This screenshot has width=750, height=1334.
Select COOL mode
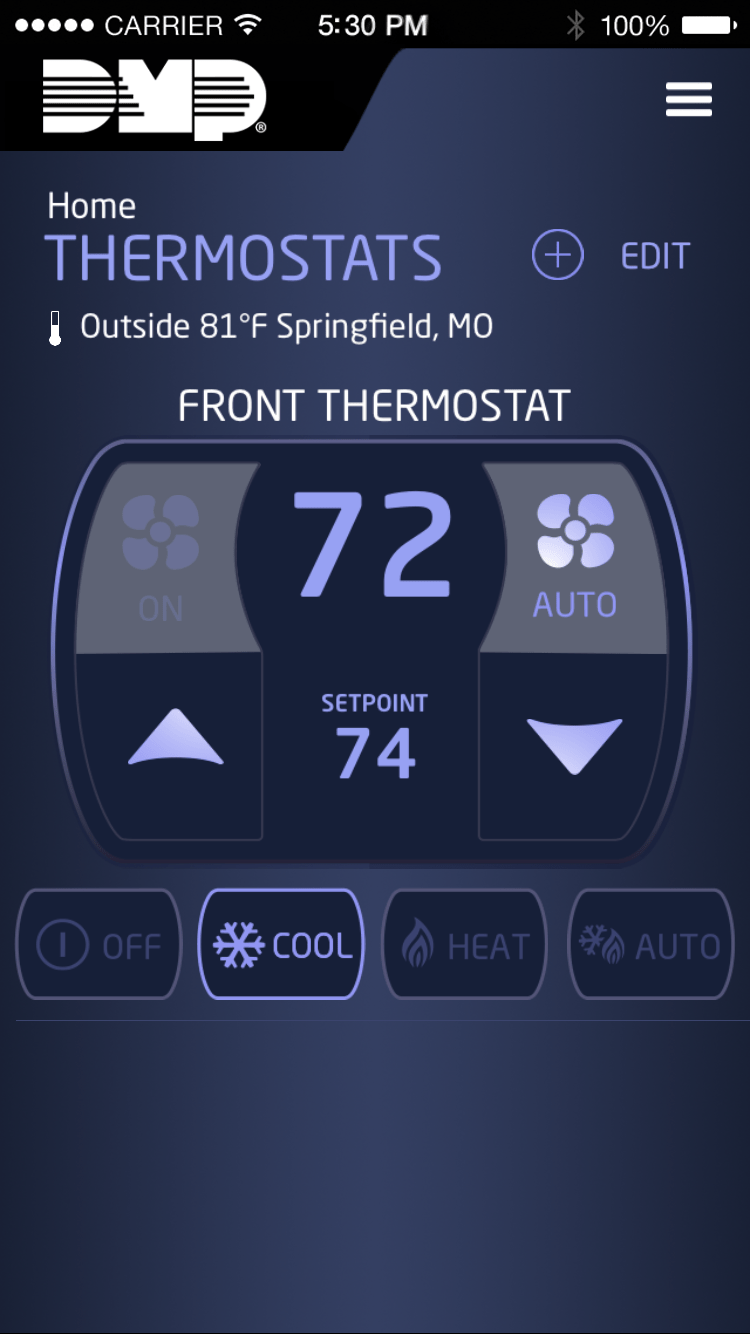(x=283, y=945)
